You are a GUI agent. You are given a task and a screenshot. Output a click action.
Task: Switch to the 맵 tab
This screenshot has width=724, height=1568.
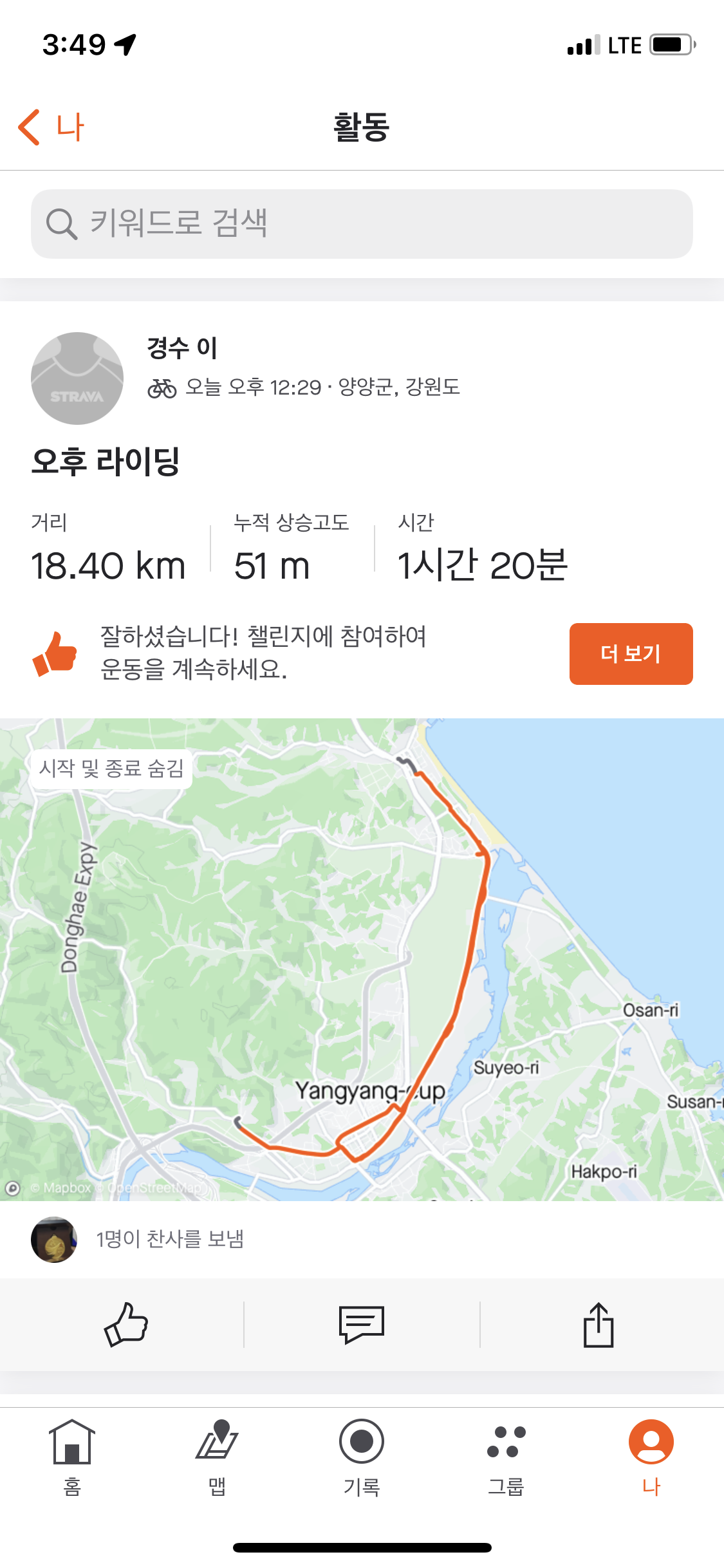coord(217,1458)
